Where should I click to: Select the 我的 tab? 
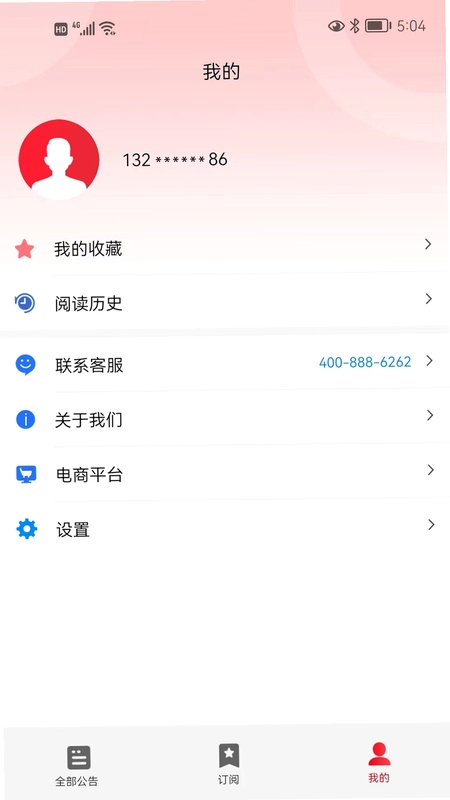379,762
